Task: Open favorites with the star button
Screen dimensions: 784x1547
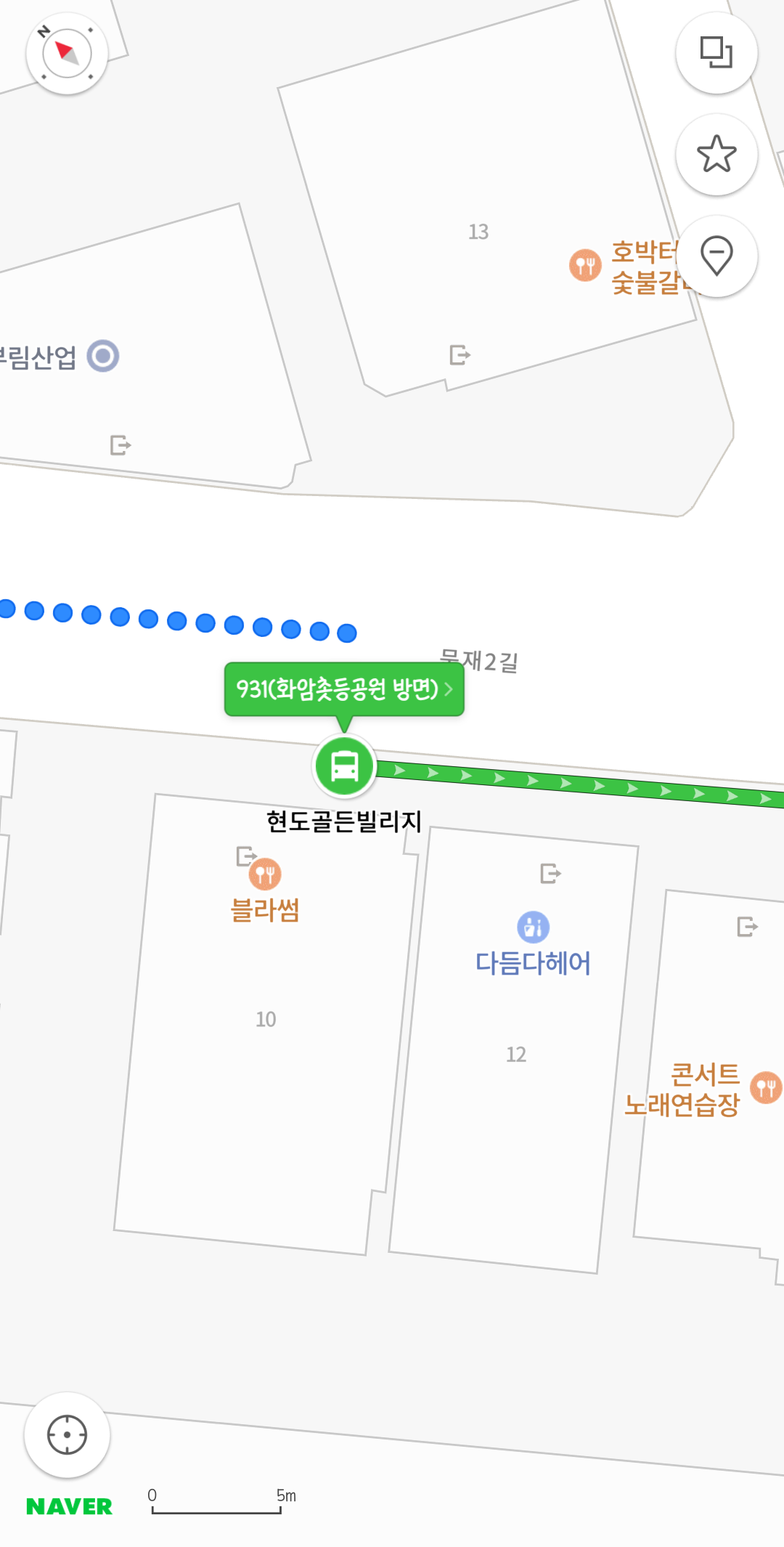Action: [x=716, y=154]
